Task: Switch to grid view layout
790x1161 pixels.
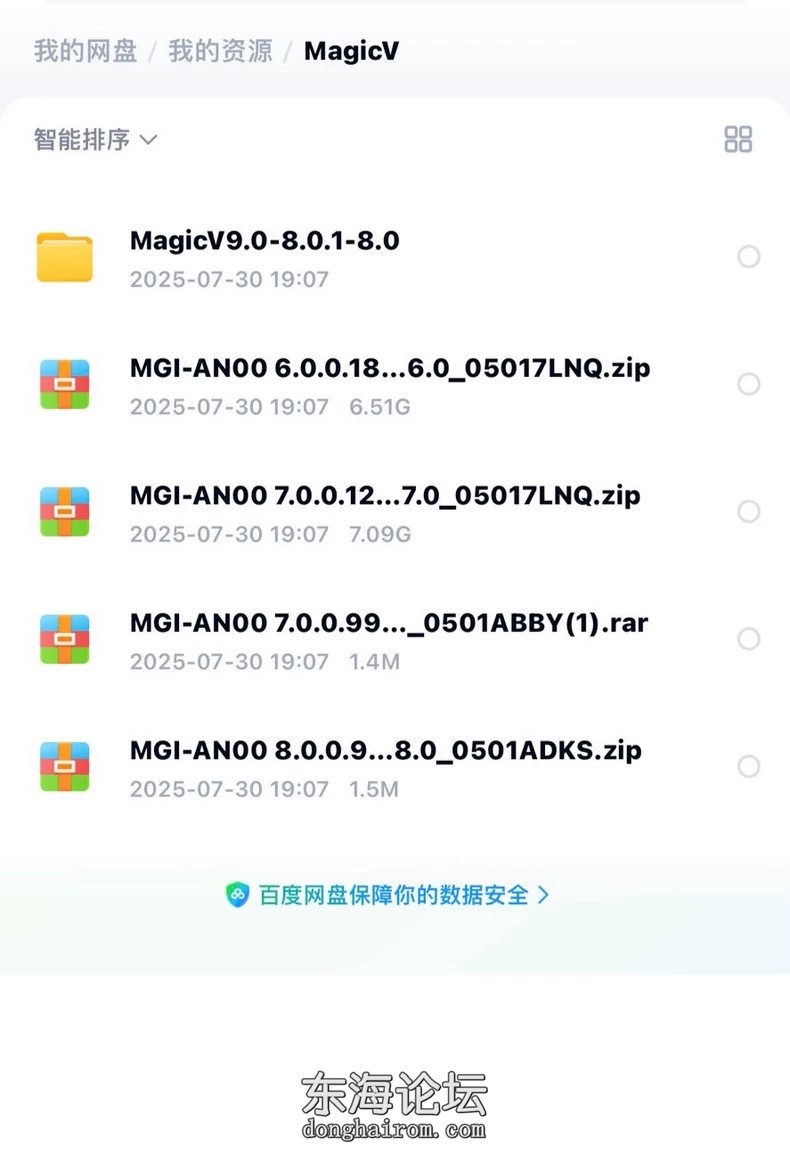Action: tap(738, 139)
